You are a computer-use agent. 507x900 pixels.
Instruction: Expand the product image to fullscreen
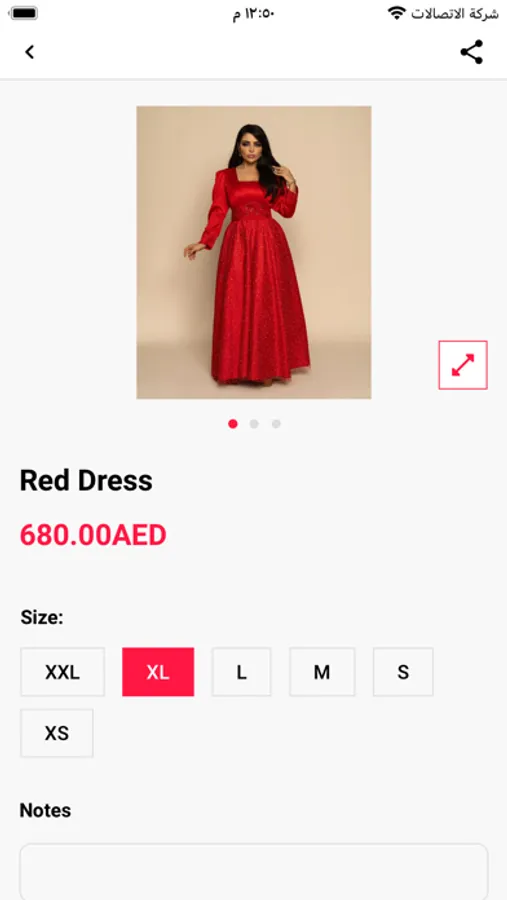pos(463,365)
